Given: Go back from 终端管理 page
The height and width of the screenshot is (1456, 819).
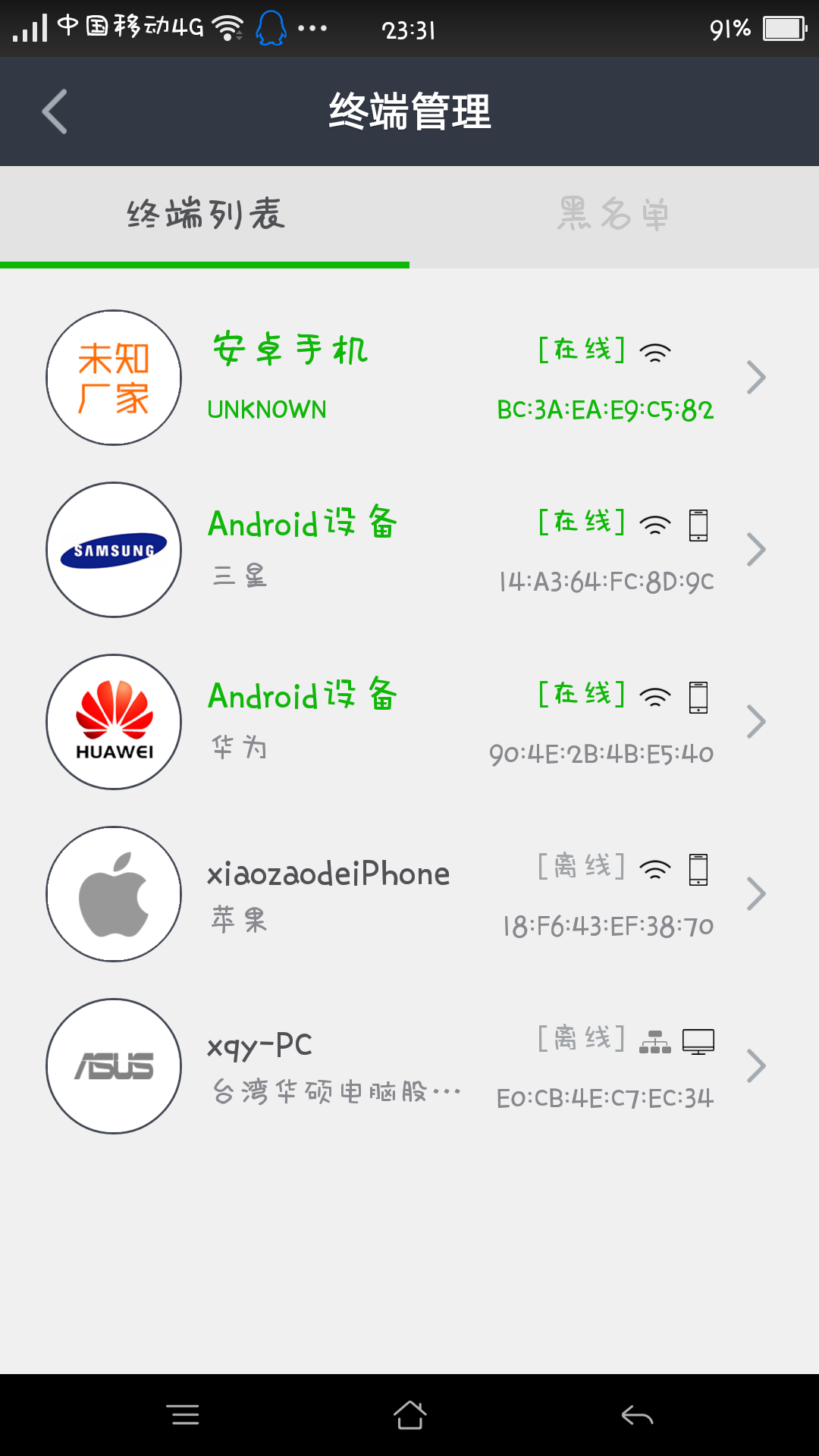Looking at the screenshot, I should point(55,111).
